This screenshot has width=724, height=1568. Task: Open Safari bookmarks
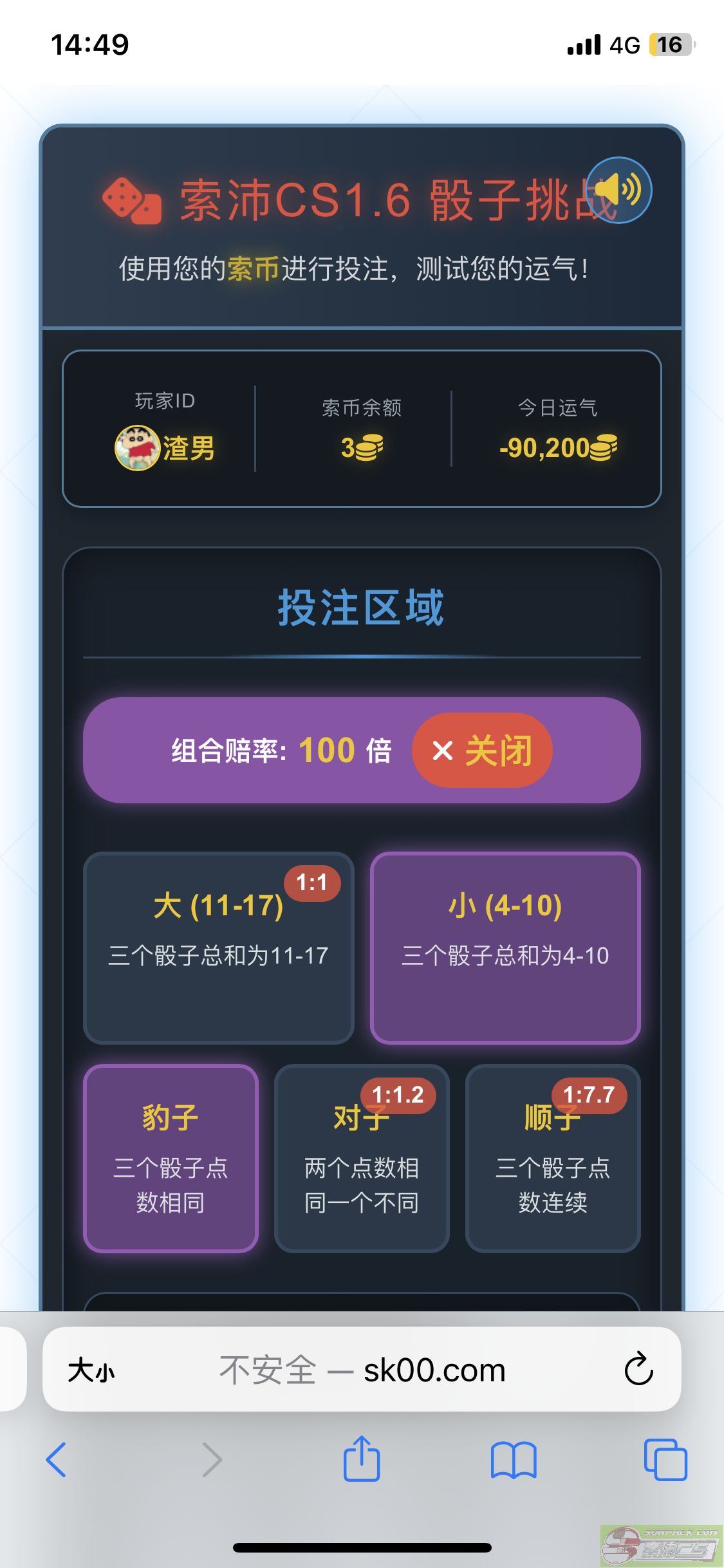tap(513, 1460)
